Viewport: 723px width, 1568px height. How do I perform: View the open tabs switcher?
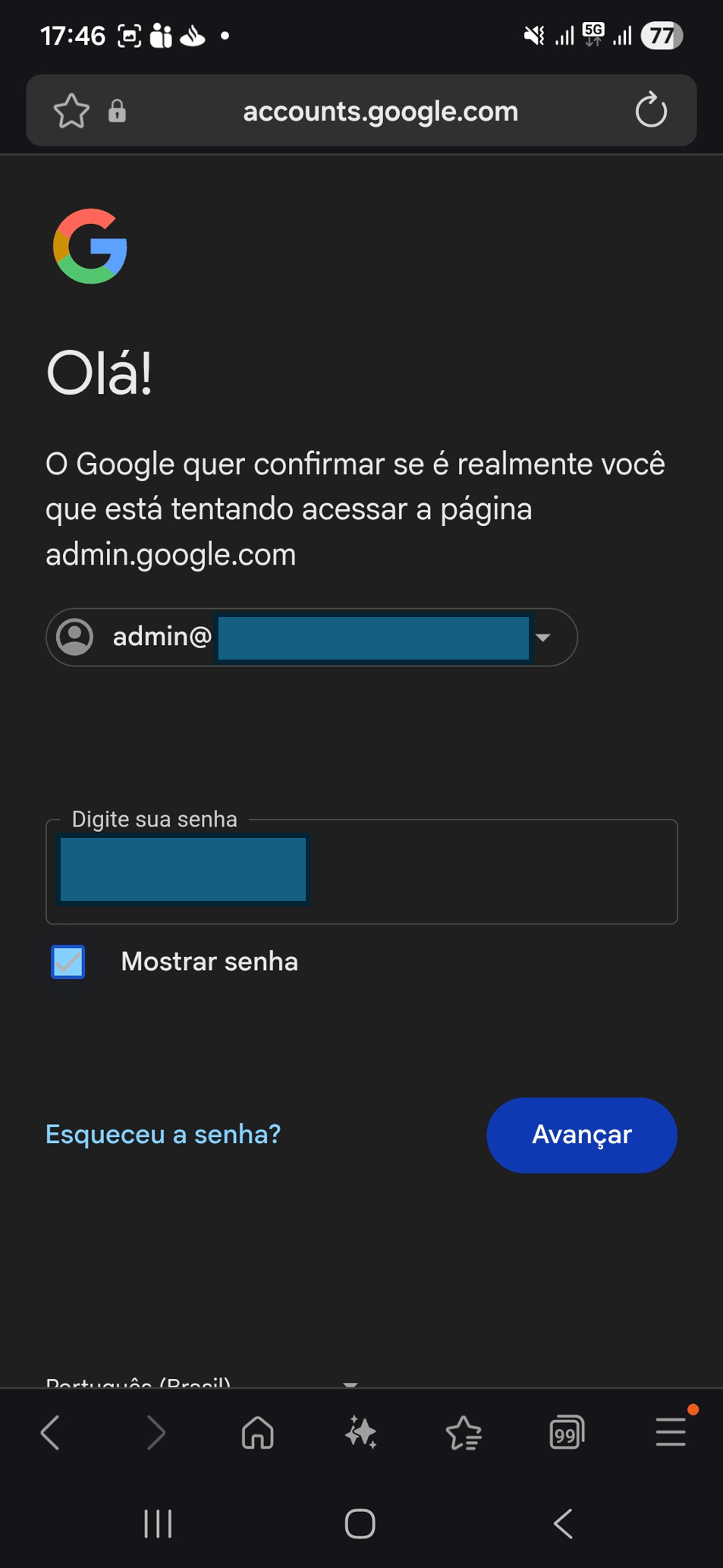566,1433
